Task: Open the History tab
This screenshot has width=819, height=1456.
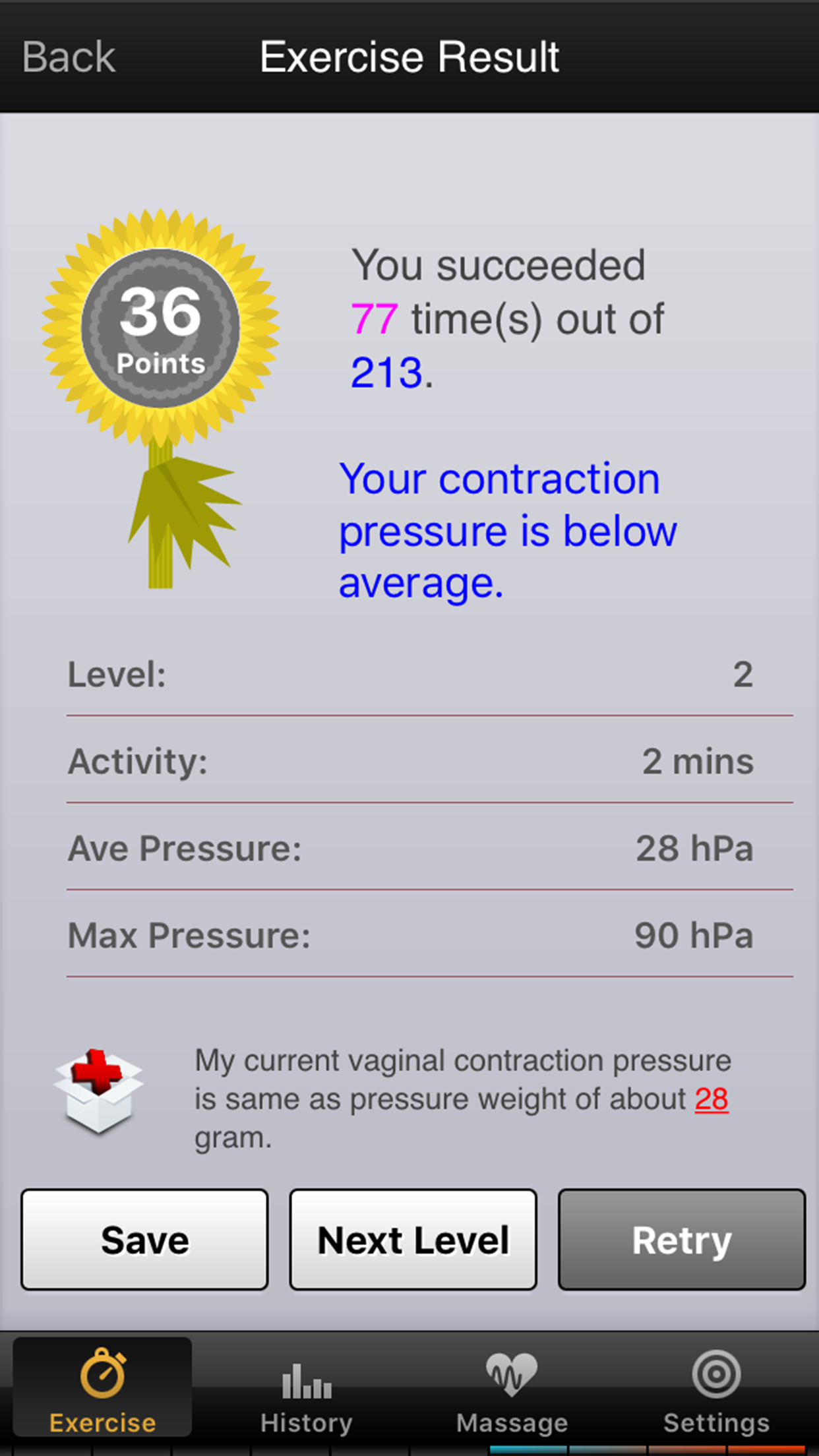Action: pos(307,1391)
